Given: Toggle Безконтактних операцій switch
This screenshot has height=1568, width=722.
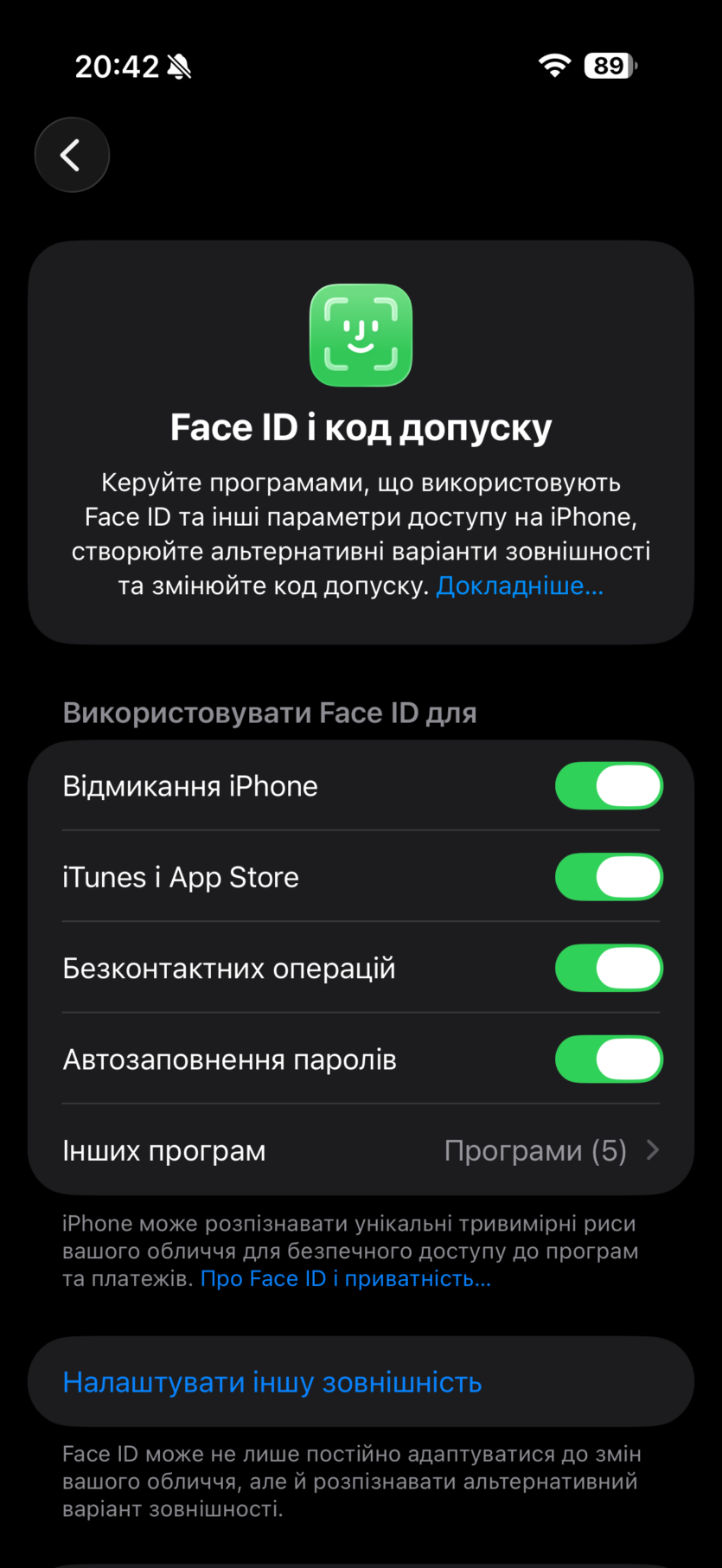Looking at the screenshot, I should pos(608,968).
